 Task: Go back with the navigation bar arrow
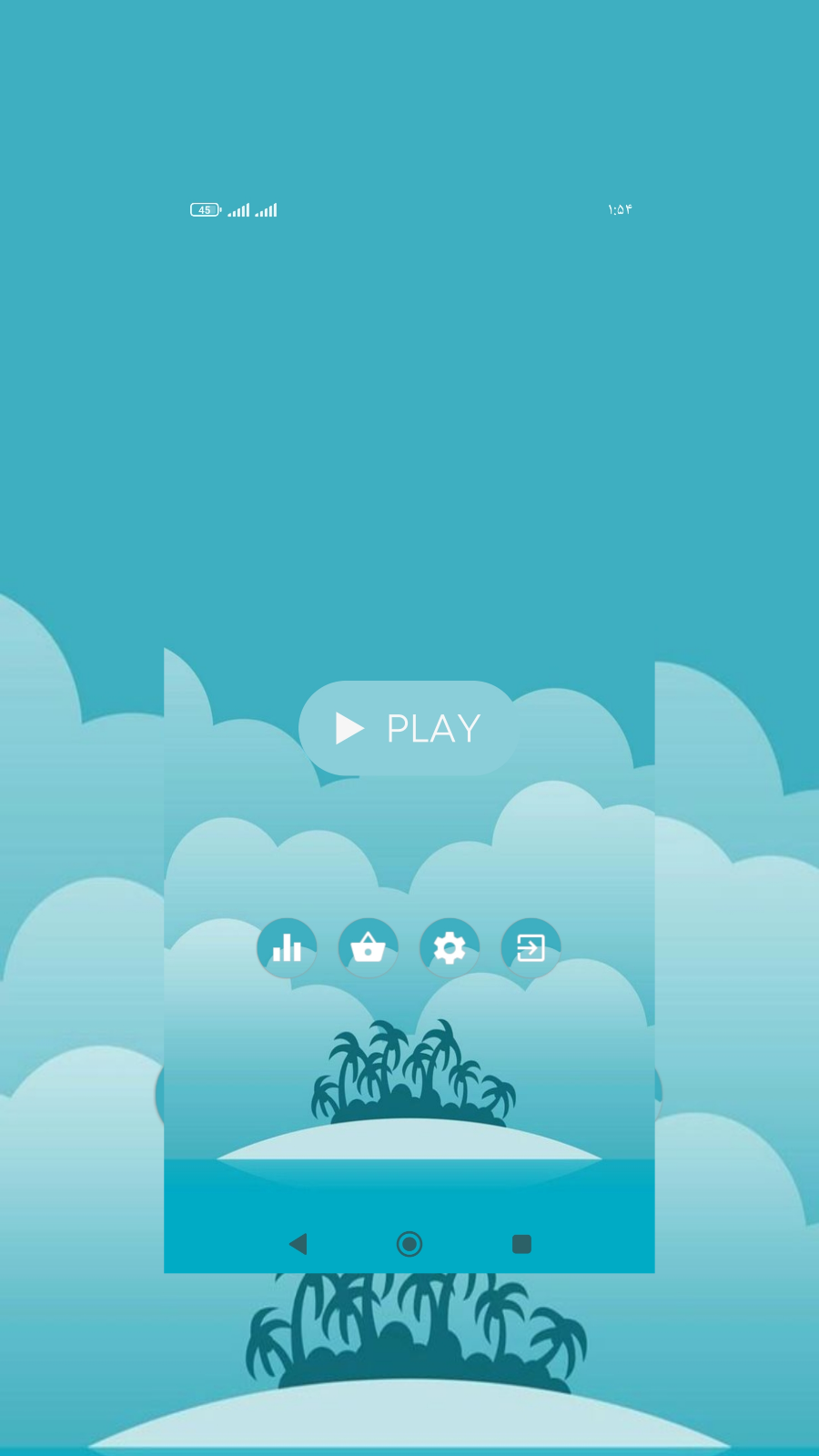[298, 1244]
